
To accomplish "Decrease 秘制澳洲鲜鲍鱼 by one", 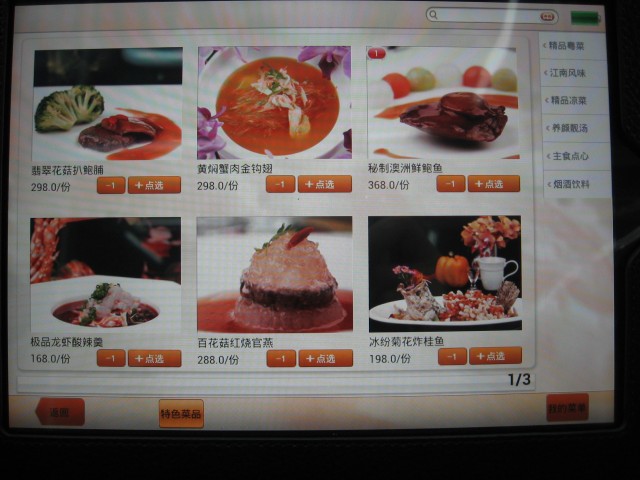I will (451, 184).
